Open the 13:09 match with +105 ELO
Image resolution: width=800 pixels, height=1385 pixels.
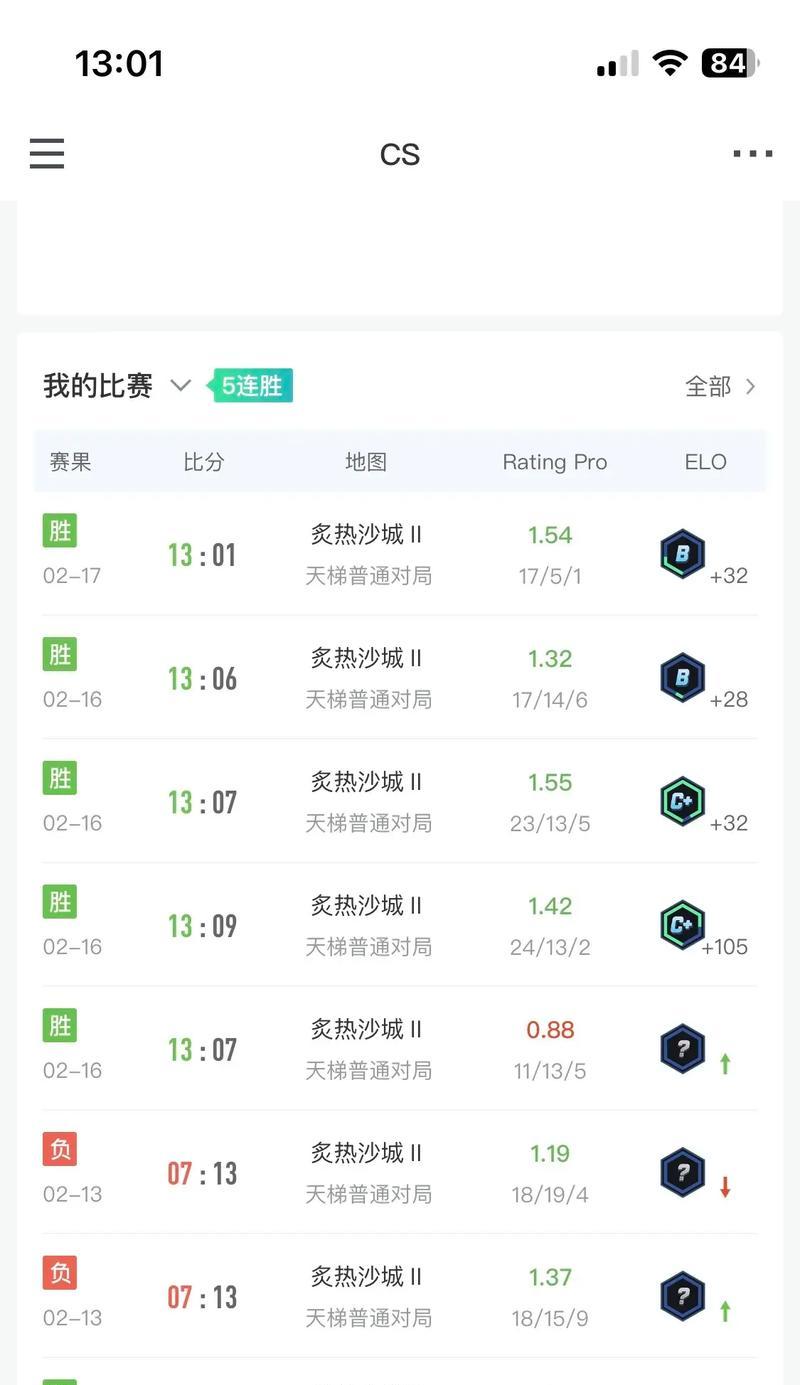[x=400, y=926]
